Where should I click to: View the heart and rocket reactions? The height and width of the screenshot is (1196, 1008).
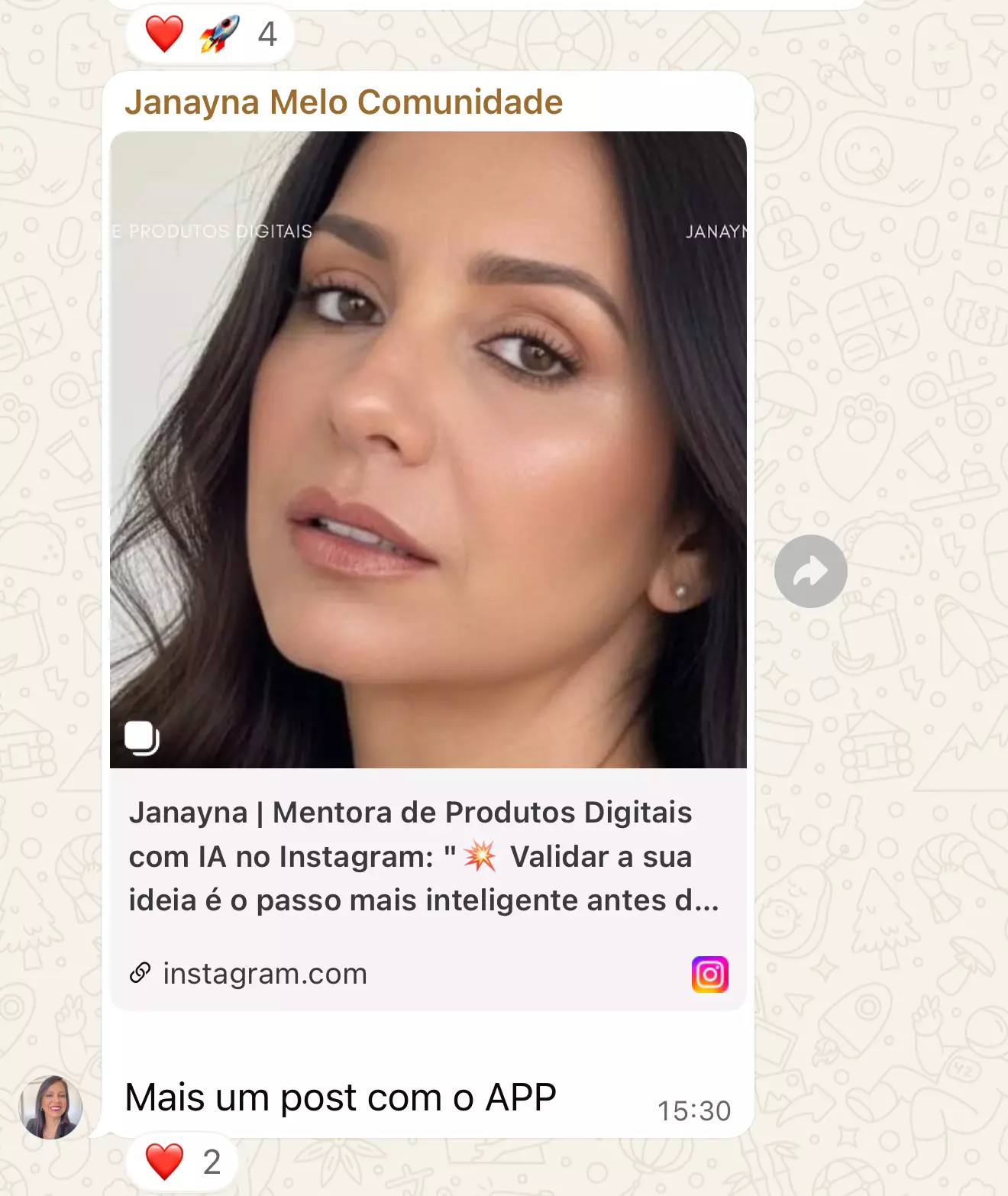click(x=210, y=34)
